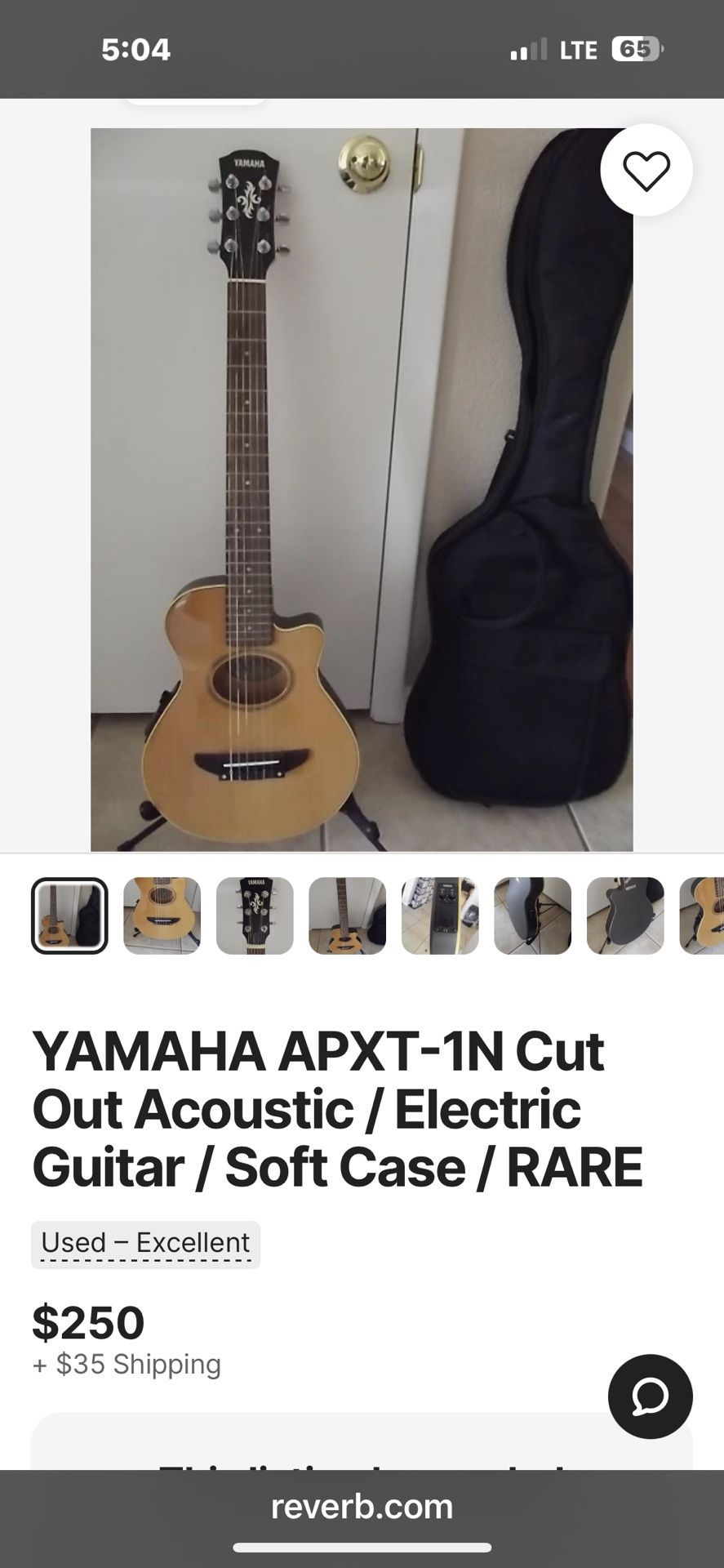Screen dimensions: 724x1568
Task: Tap the cellular signal indicator
Action: tap(530, 49)
